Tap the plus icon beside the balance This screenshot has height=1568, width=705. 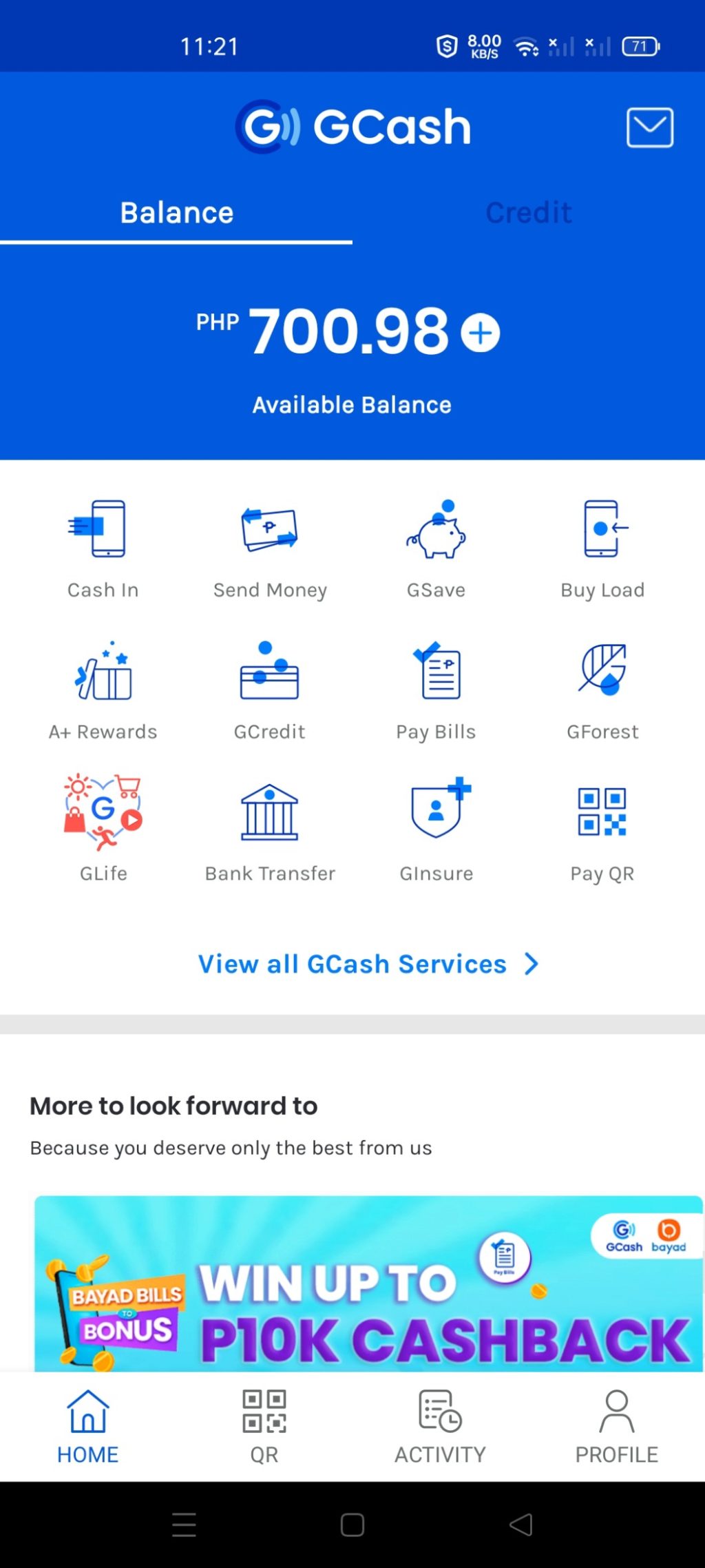coord(480,333)
